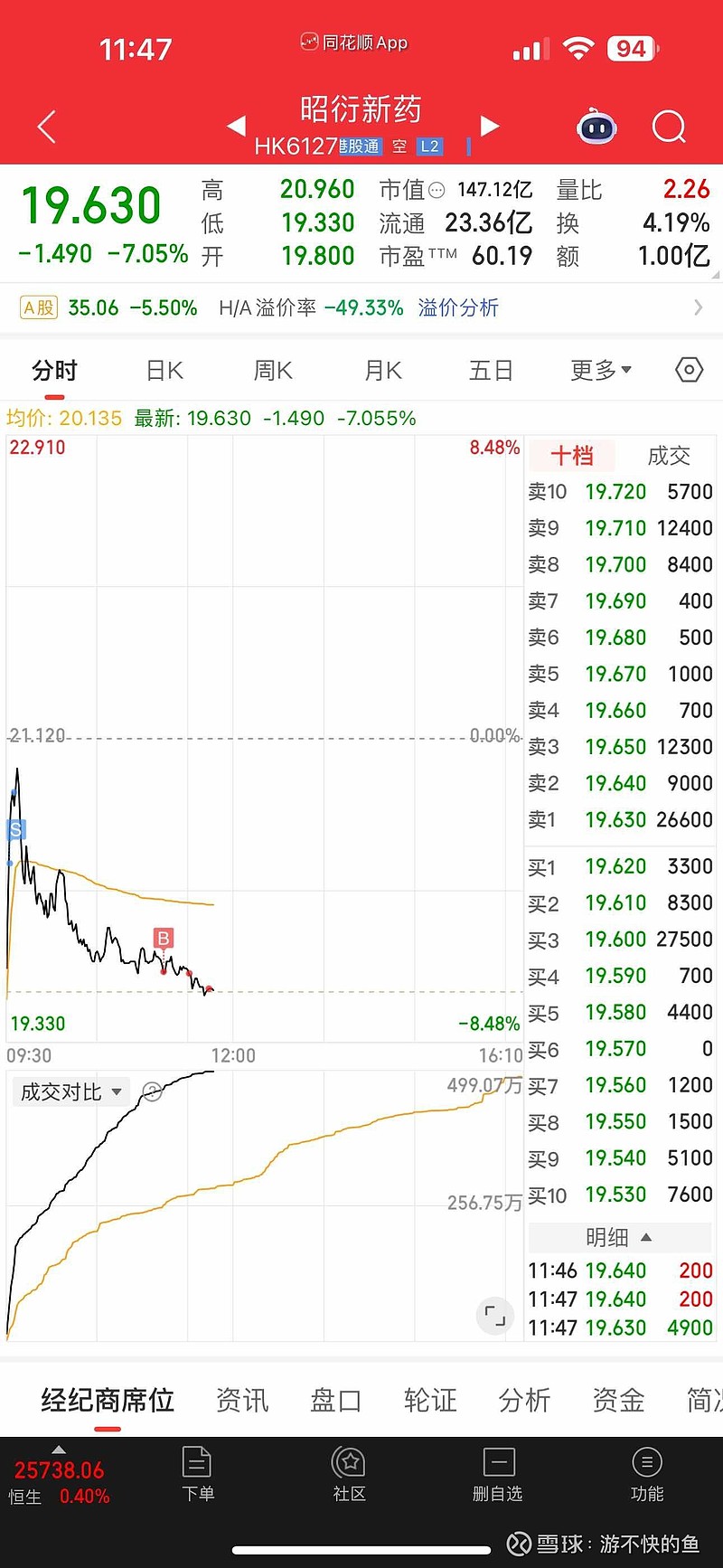Switch to the 日K chart tab
Image resolution: width=723 pixels, height=1568 pixels.
click(163, 370)
